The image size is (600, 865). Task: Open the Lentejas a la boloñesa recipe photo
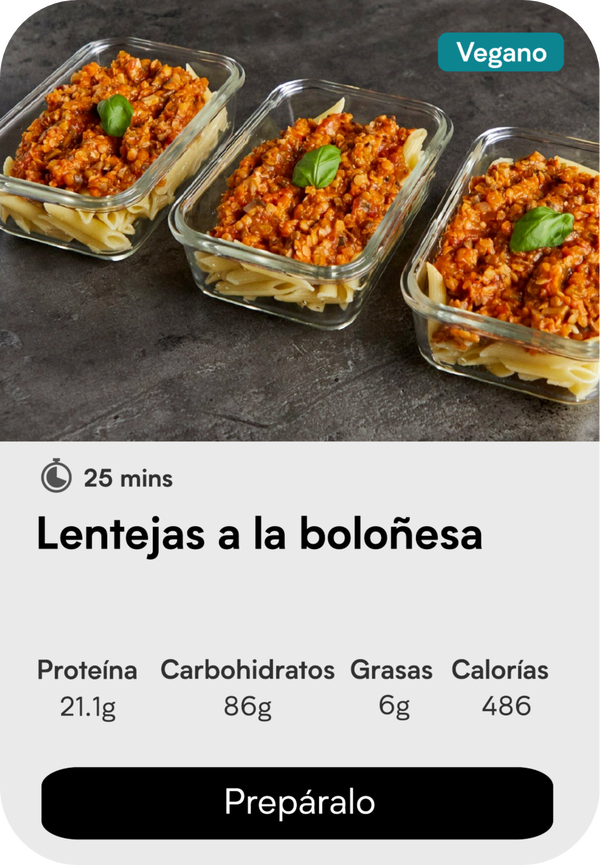click(300, 220)
